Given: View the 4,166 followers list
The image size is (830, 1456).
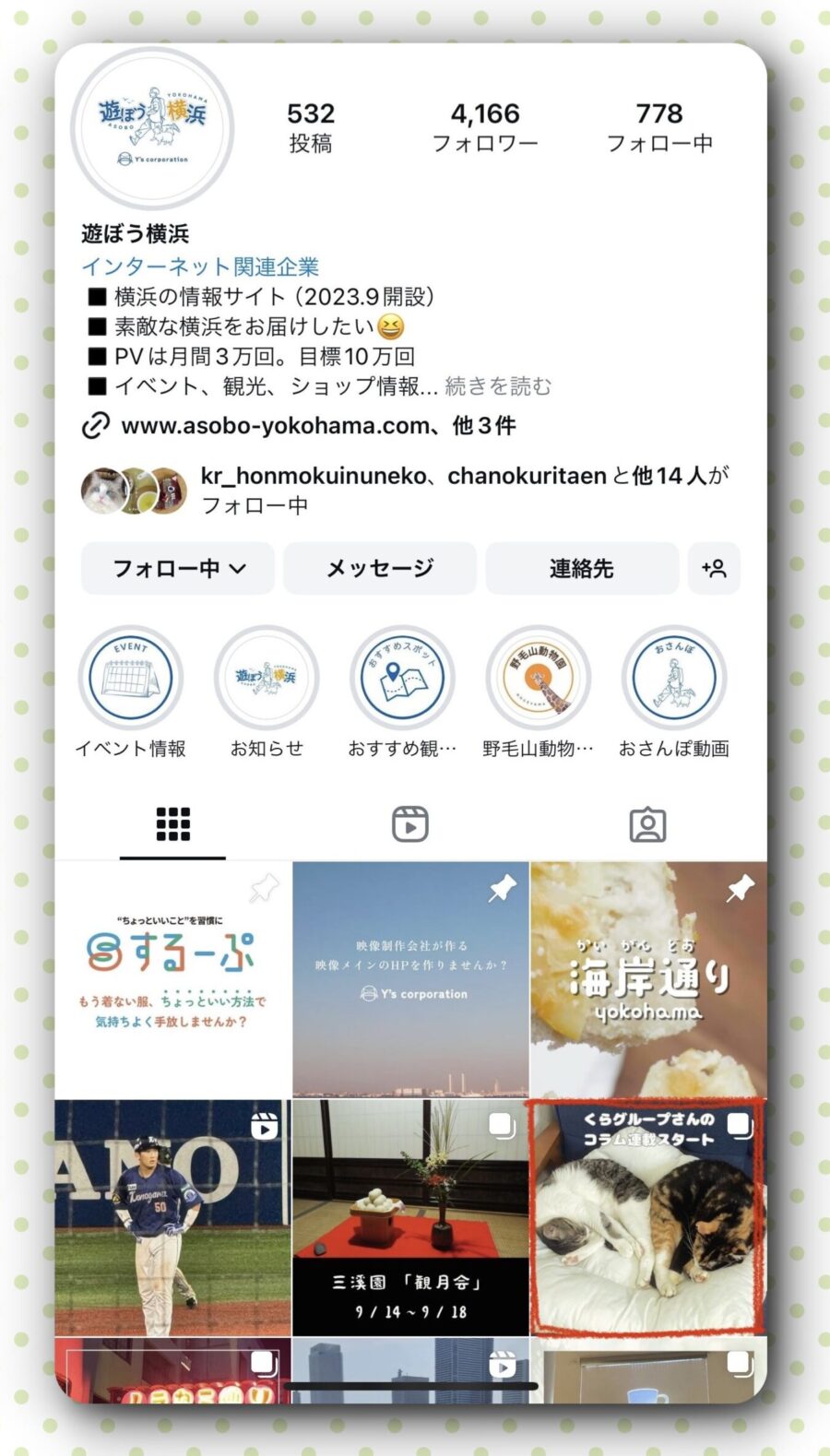Looking at the screenshot, I should click(x=485, y=126).
